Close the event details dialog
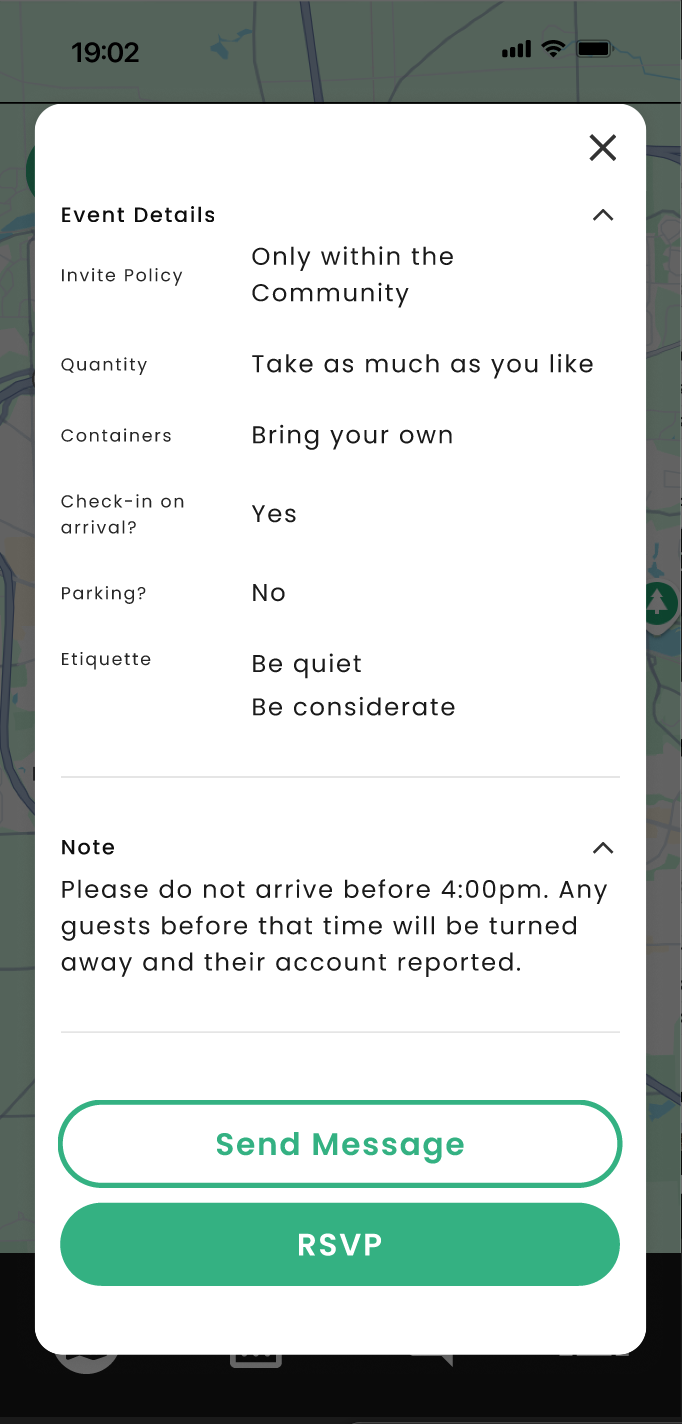This screenshot has height=1424, width=682. click(602, 148)
